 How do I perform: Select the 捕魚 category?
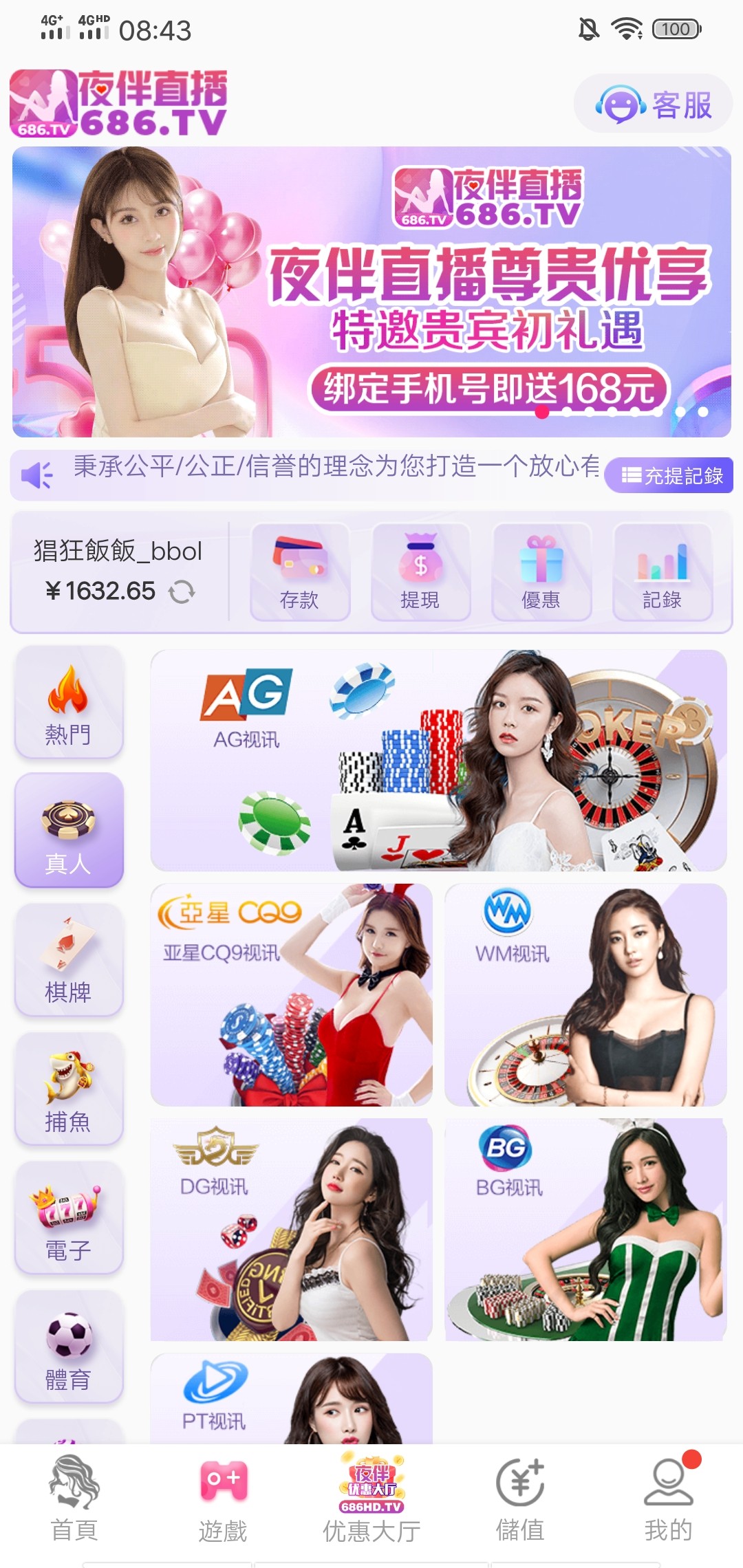69,1089
